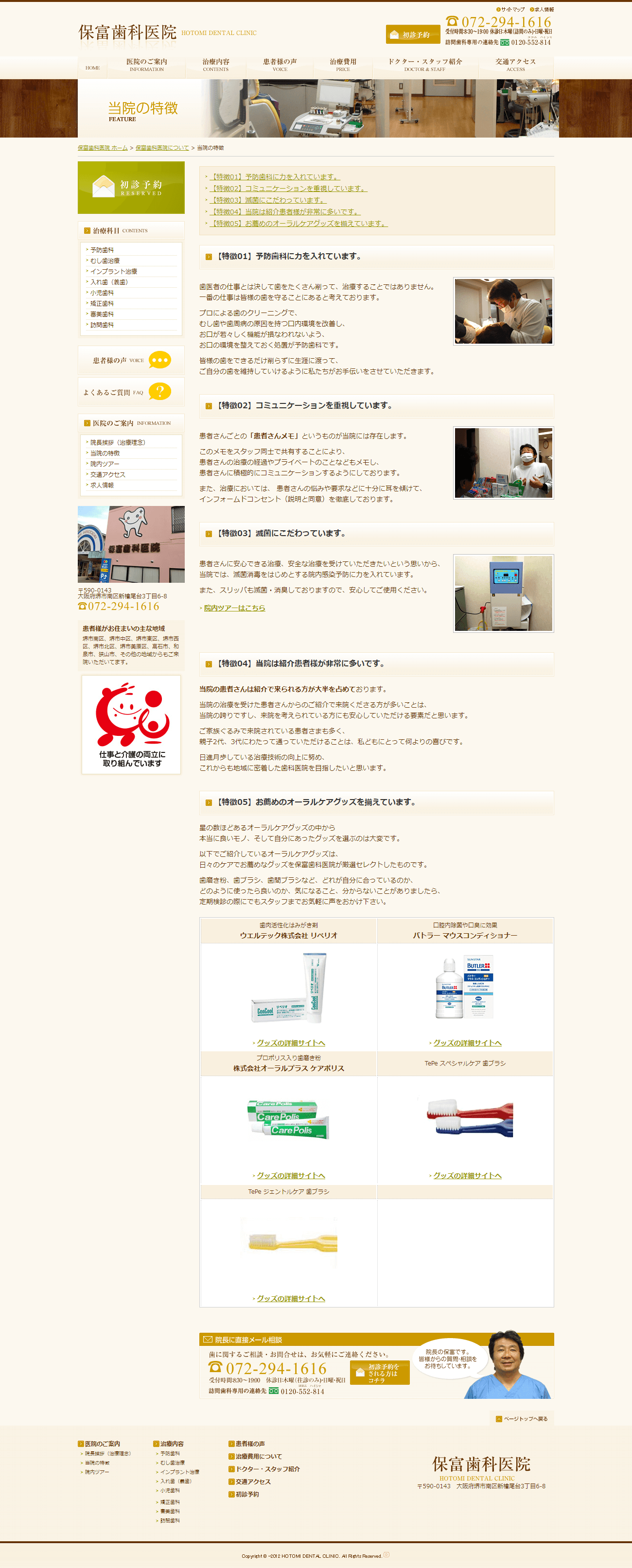Open 保富歯科医院 ホーム breadcrumb link

[103, 148]
